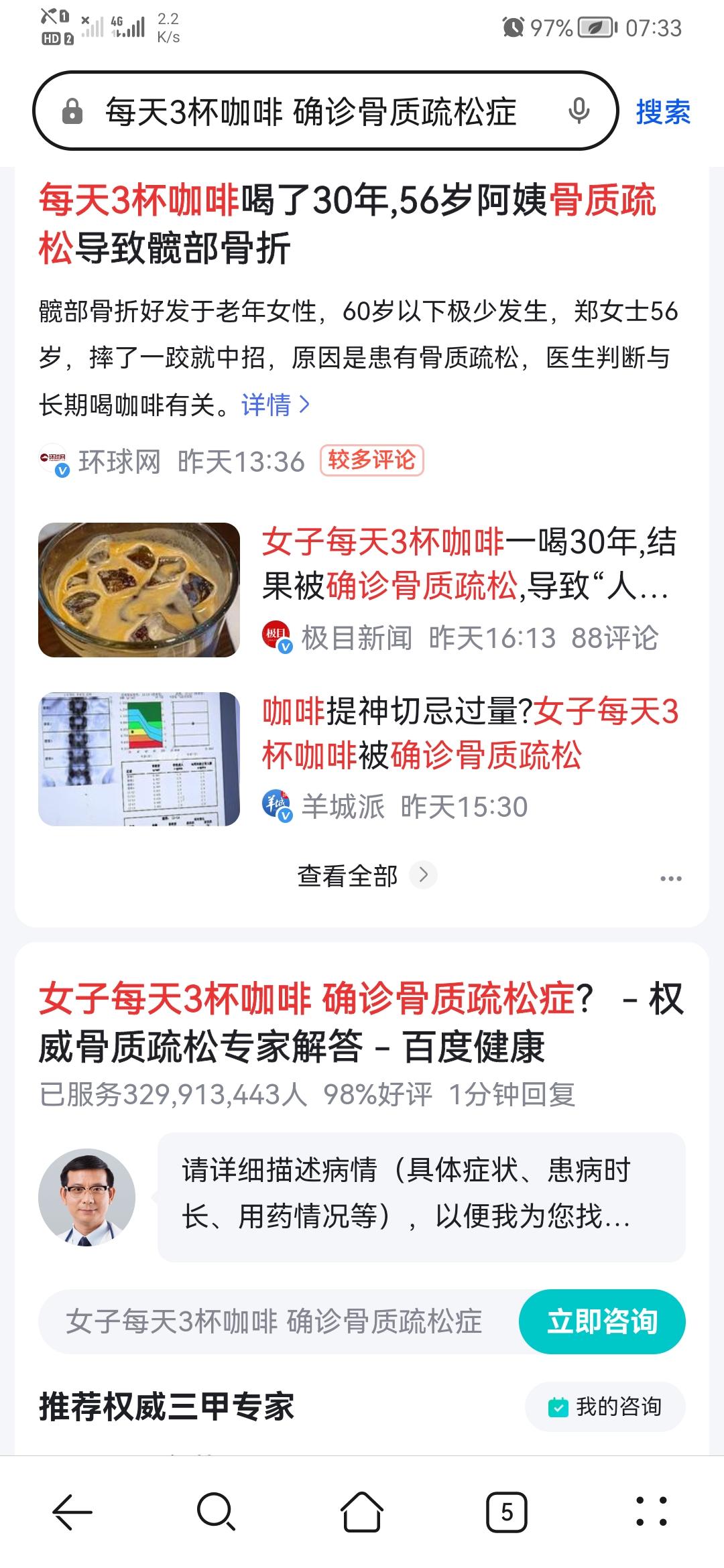Open the 羊城派 coffee article
The image size is (724, 1568).
[469, 734]
